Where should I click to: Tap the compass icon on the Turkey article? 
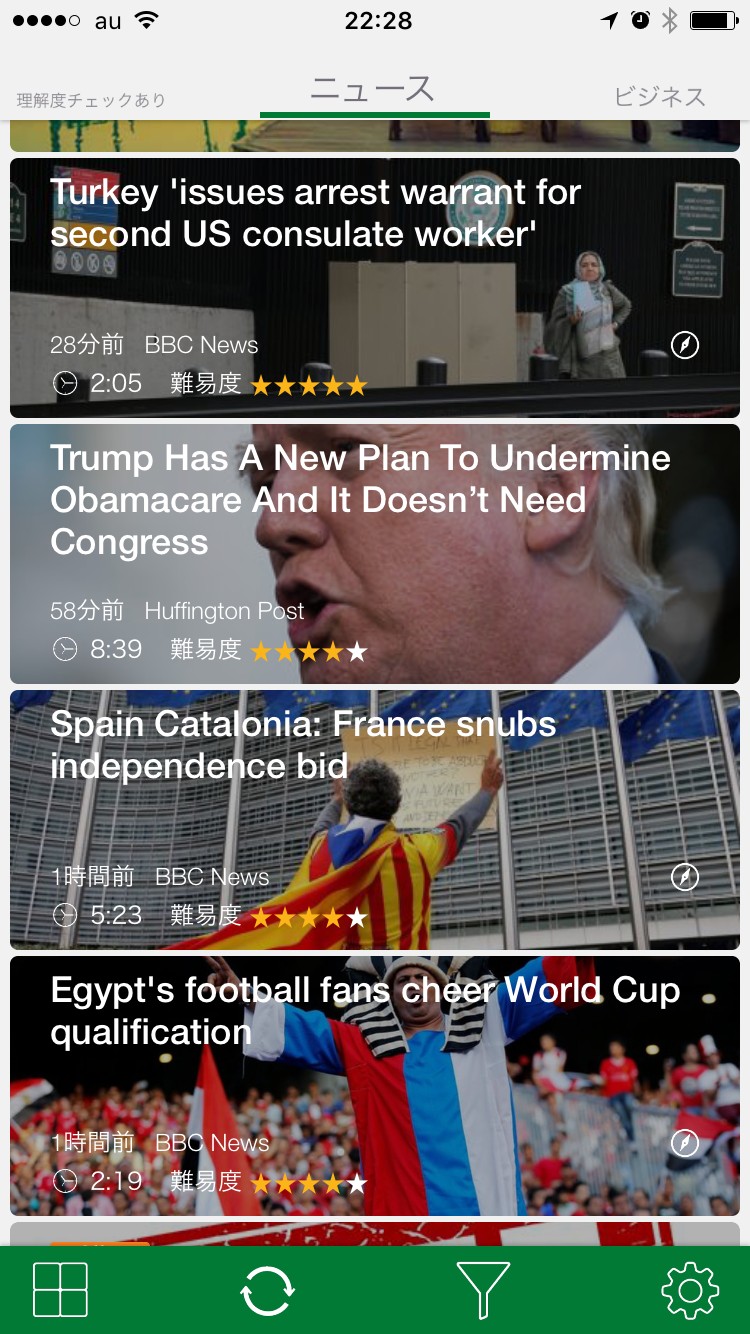685,345
